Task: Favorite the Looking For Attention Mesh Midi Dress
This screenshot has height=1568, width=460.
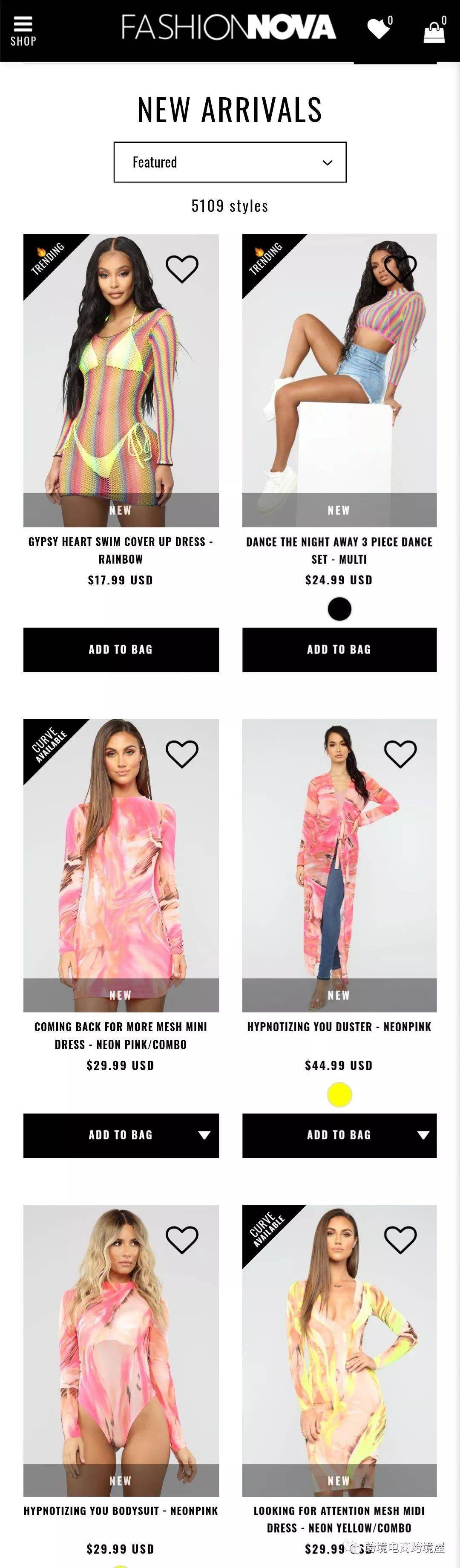Action: (x=400, y=1239)
